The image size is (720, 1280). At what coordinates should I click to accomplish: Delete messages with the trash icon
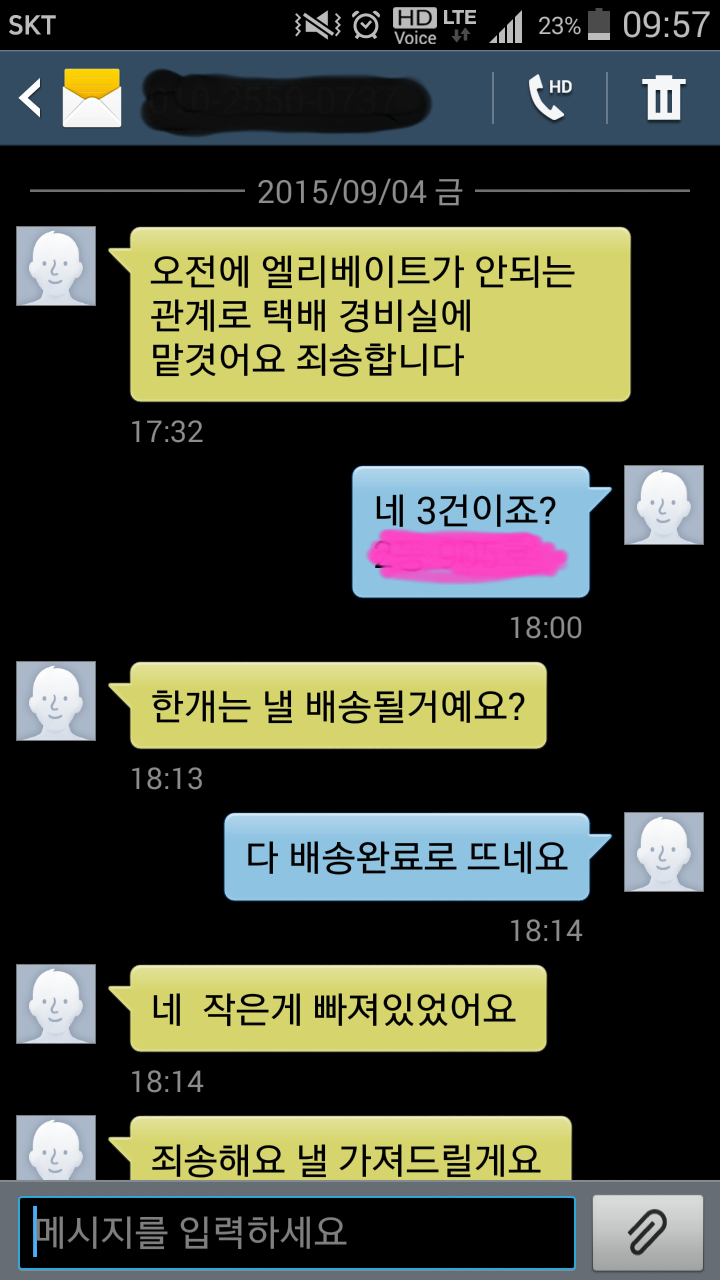[664, 98]
